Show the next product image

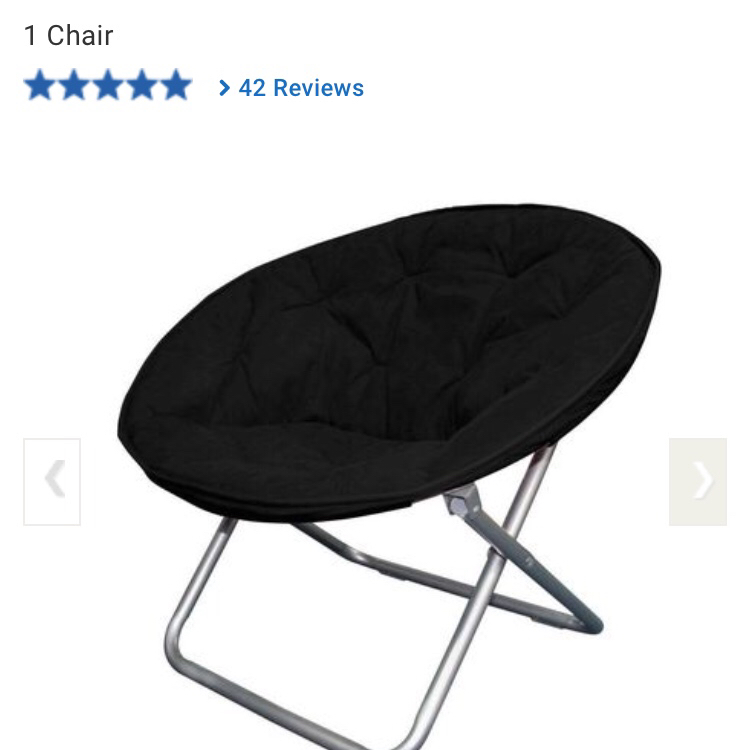(698, 481)
